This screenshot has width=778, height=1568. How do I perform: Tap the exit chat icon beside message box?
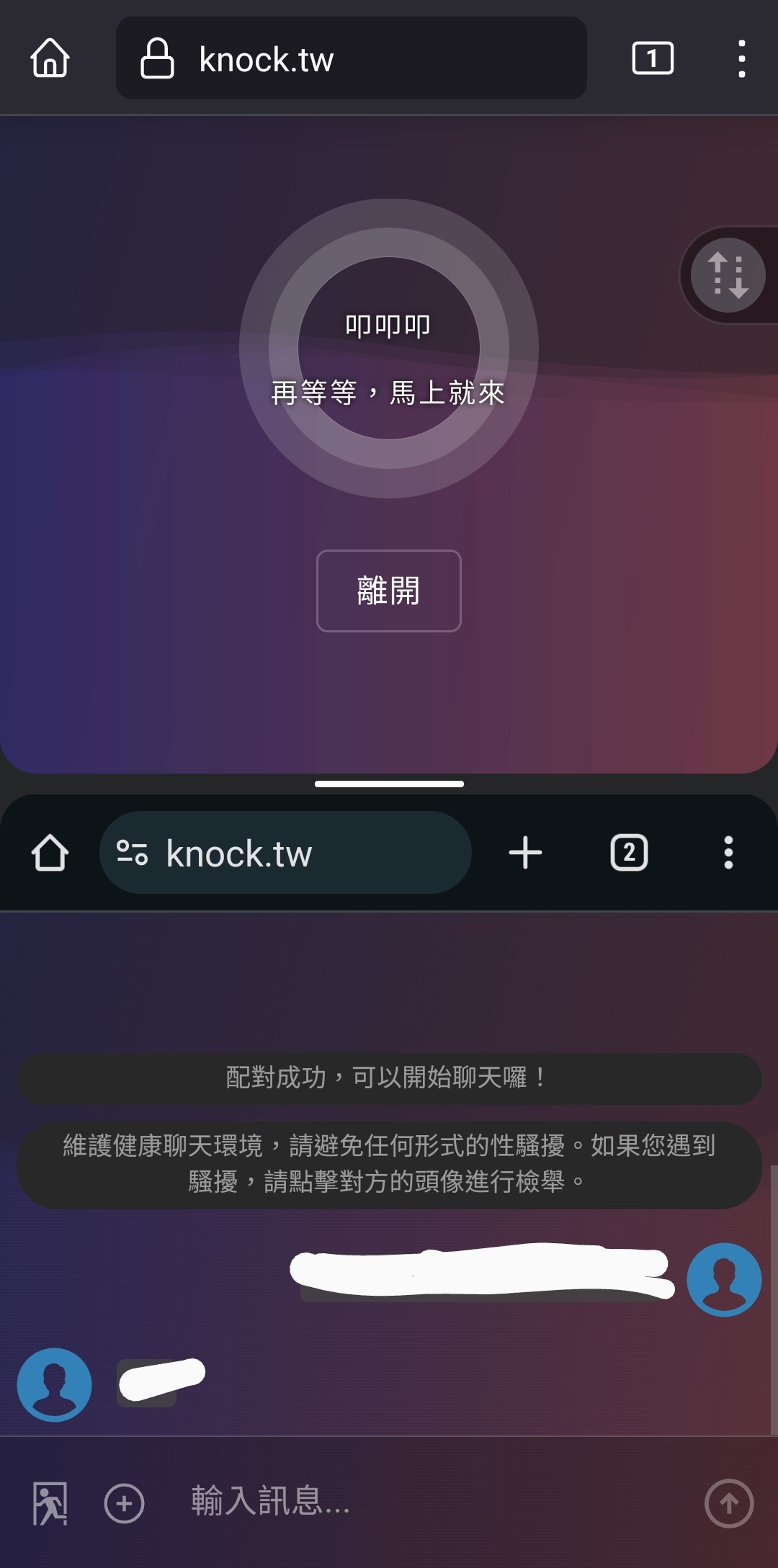(50, 1504)
